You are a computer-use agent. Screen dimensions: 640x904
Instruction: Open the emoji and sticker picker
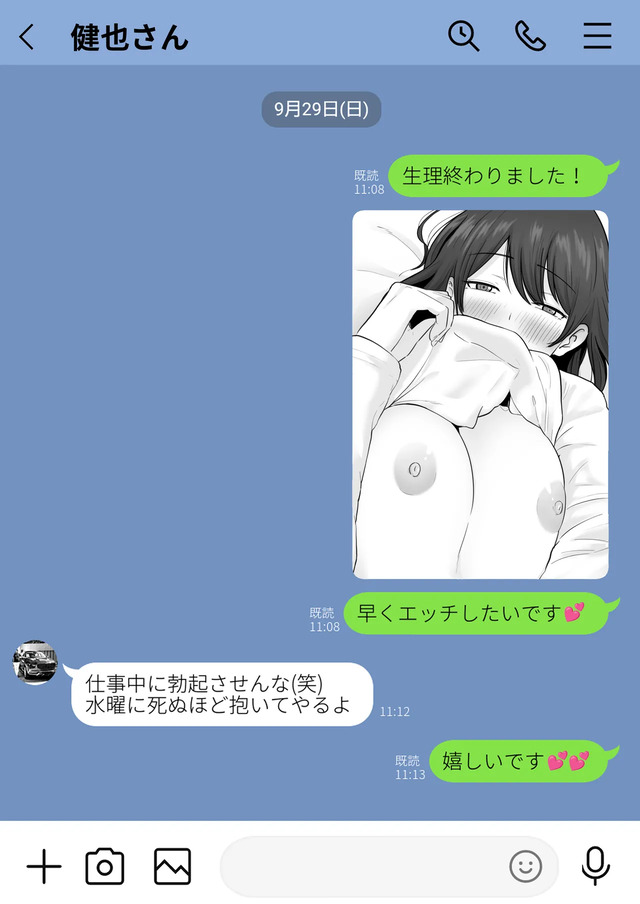point(525,866)
